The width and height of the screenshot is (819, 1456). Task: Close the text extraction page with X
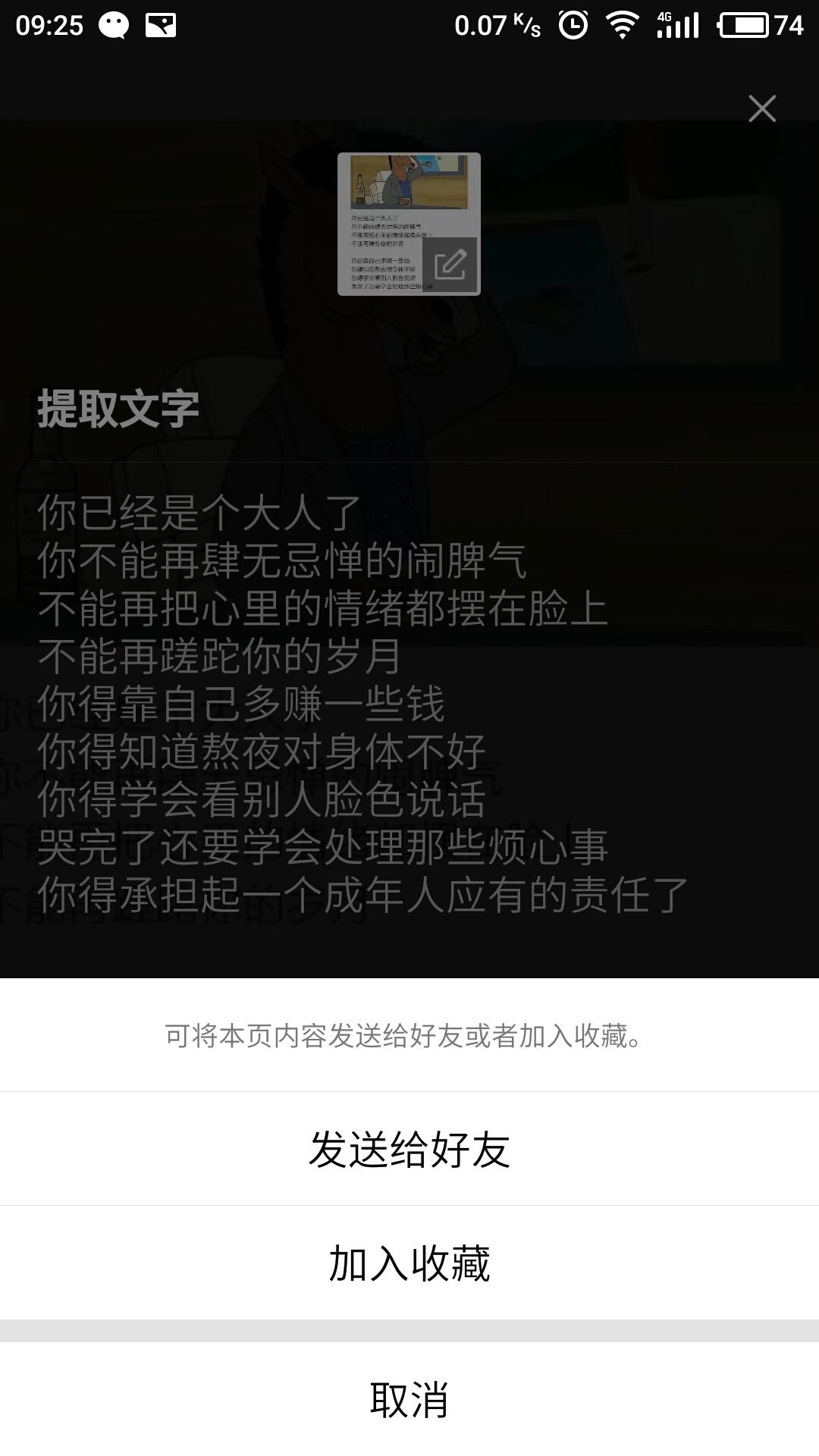tap(761, 108)
